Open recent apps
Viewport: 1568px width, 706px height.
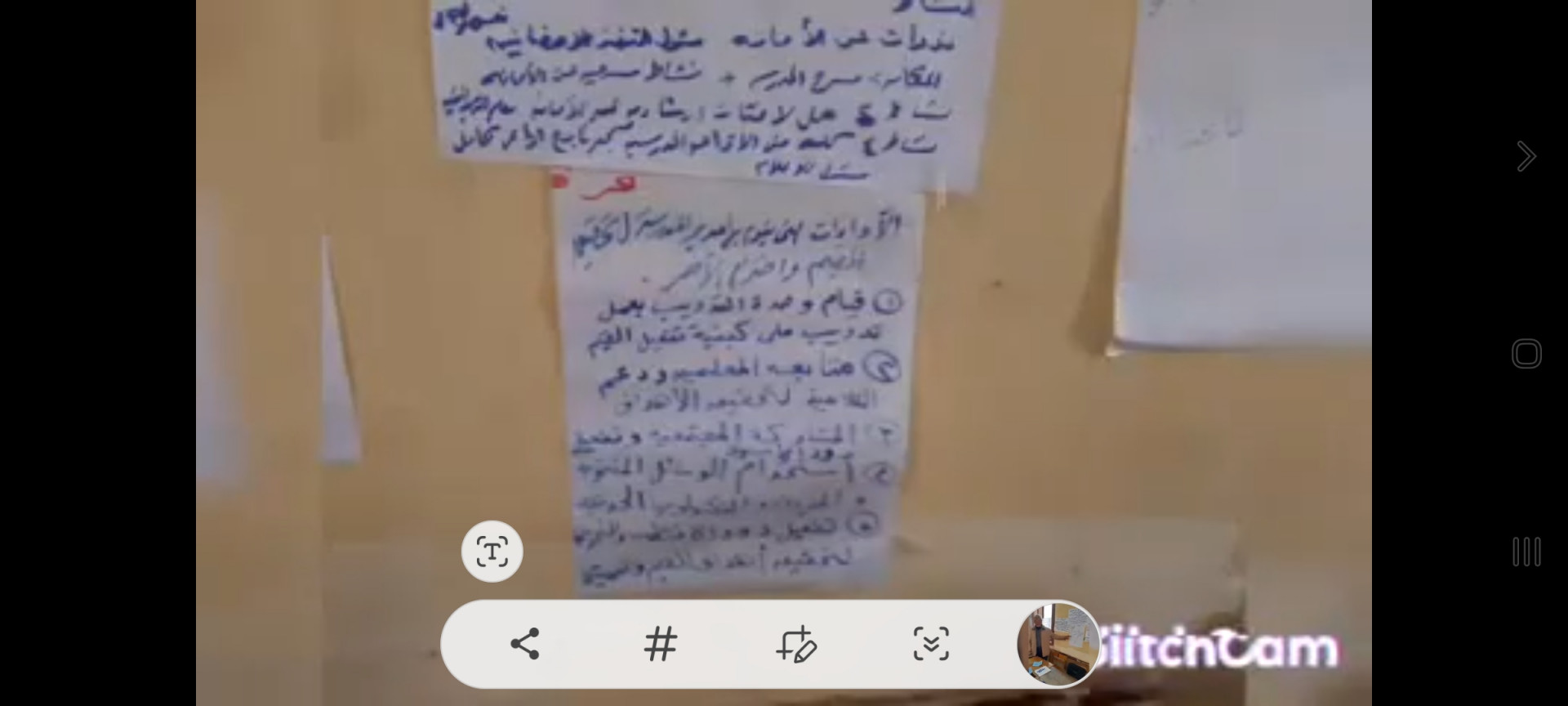[x=1526, y=552]
